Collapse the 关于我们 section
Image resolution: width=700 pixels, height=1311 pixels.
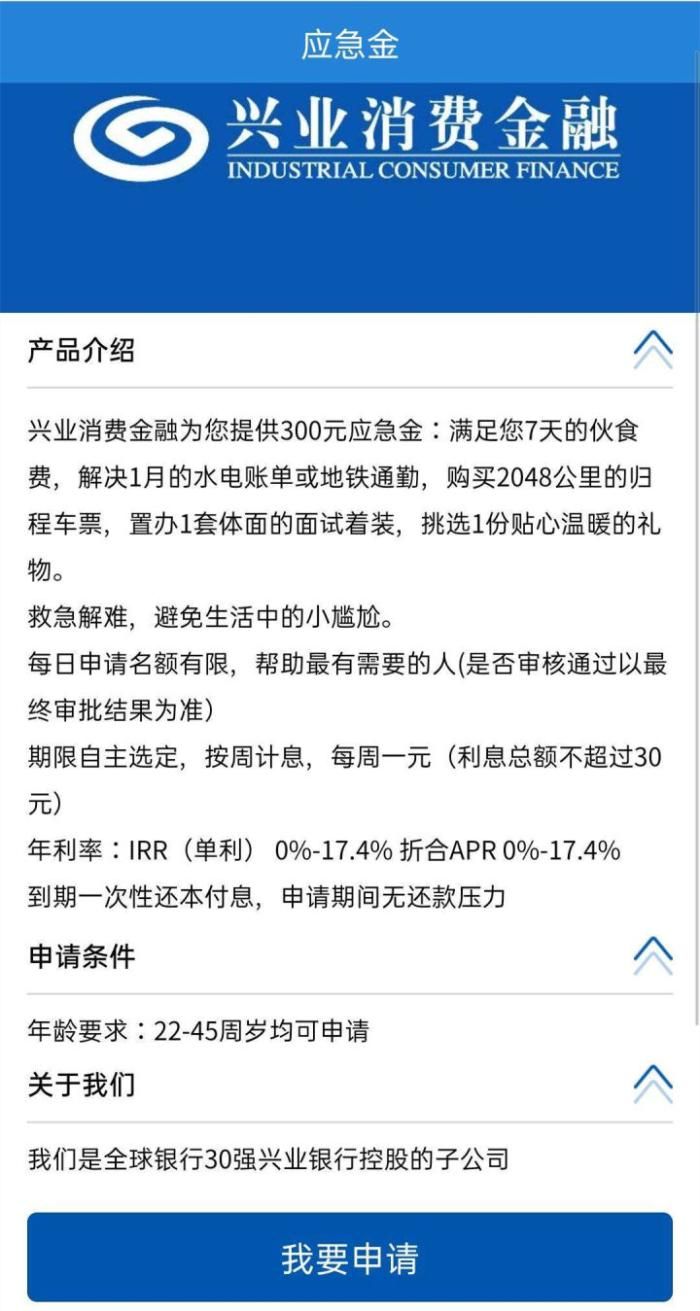(652, 1084)
